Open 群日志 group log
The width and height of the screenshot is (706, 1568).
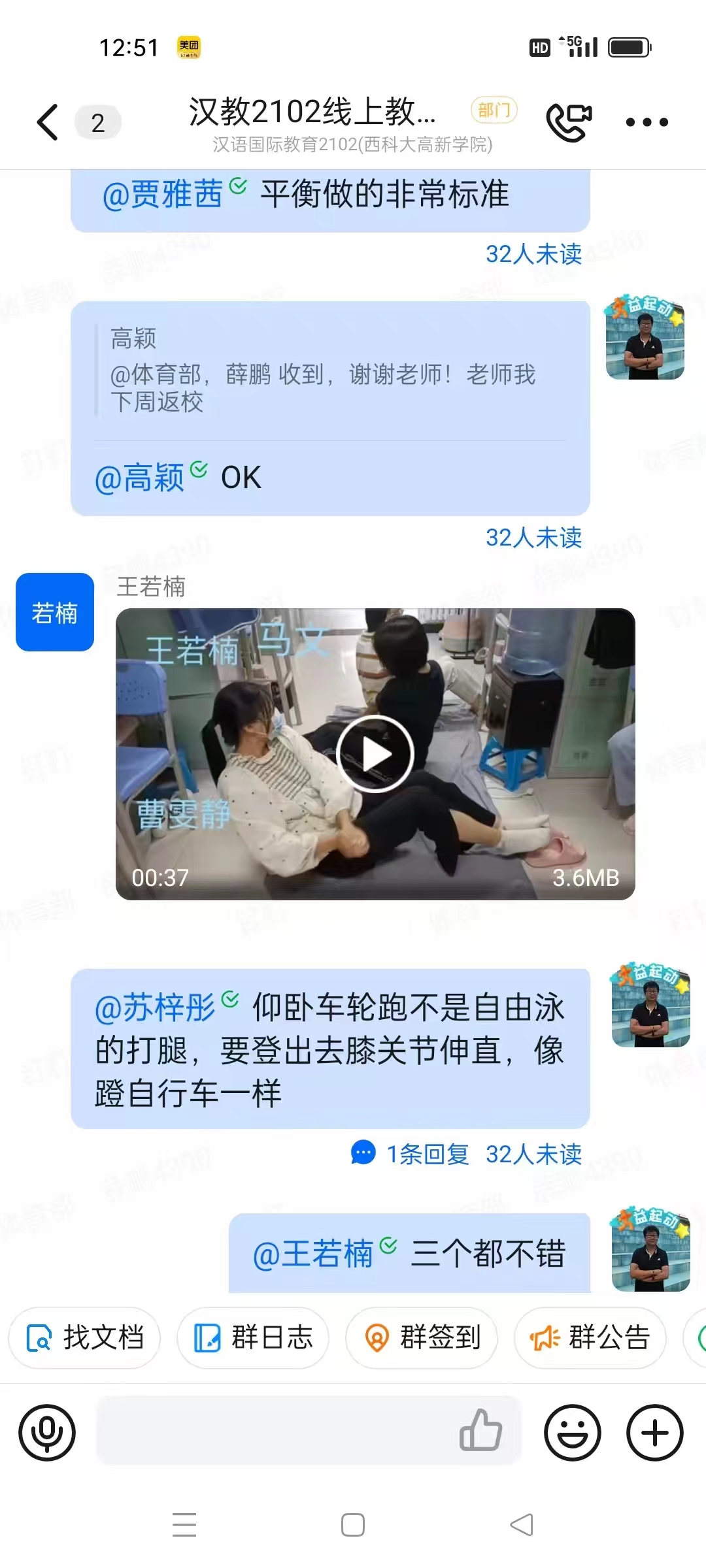tap(253, 1337)
